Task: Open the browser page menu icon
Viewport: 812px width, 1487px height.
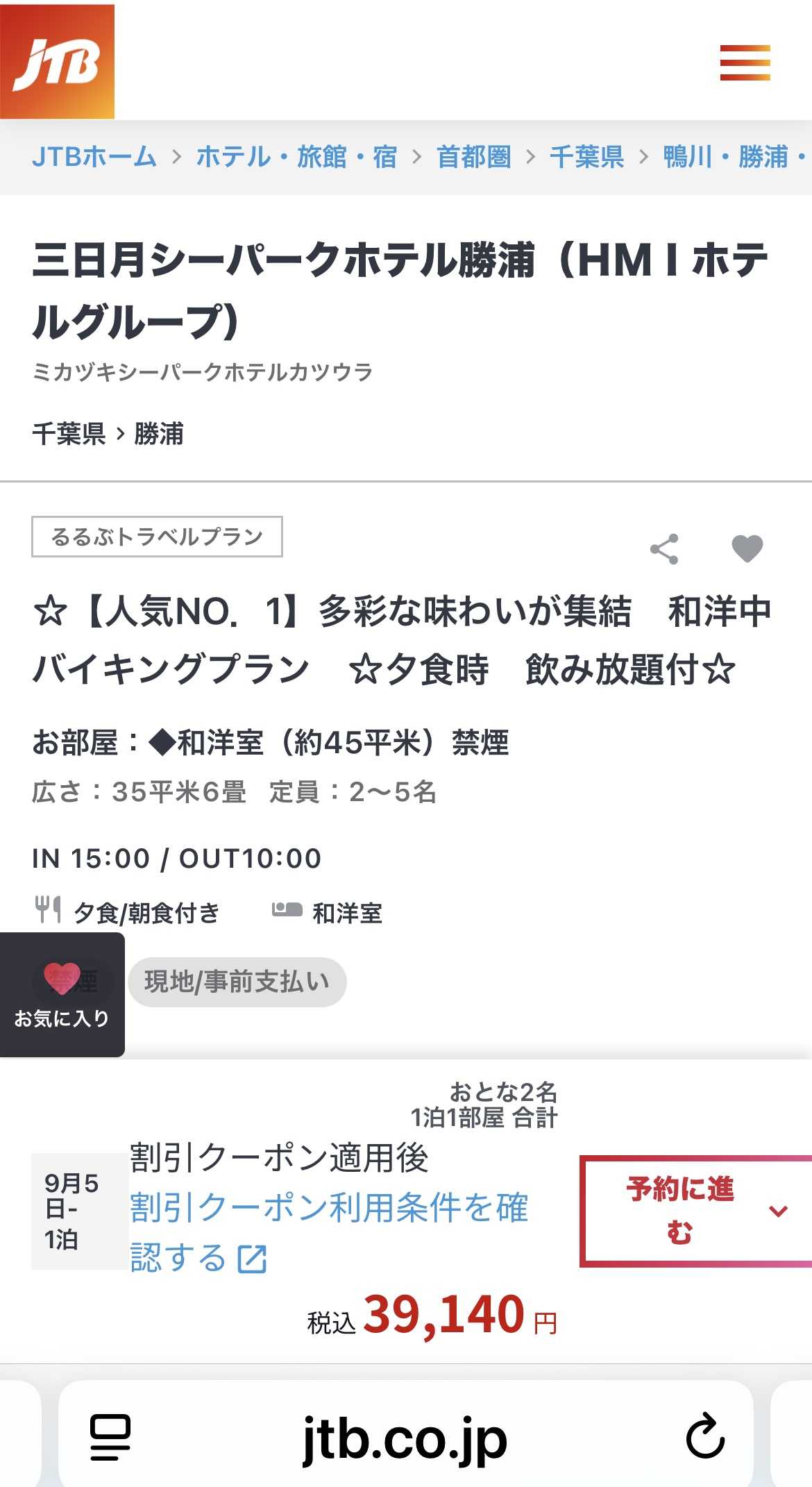Action: pyautogui.click(x=111, y=1437)
